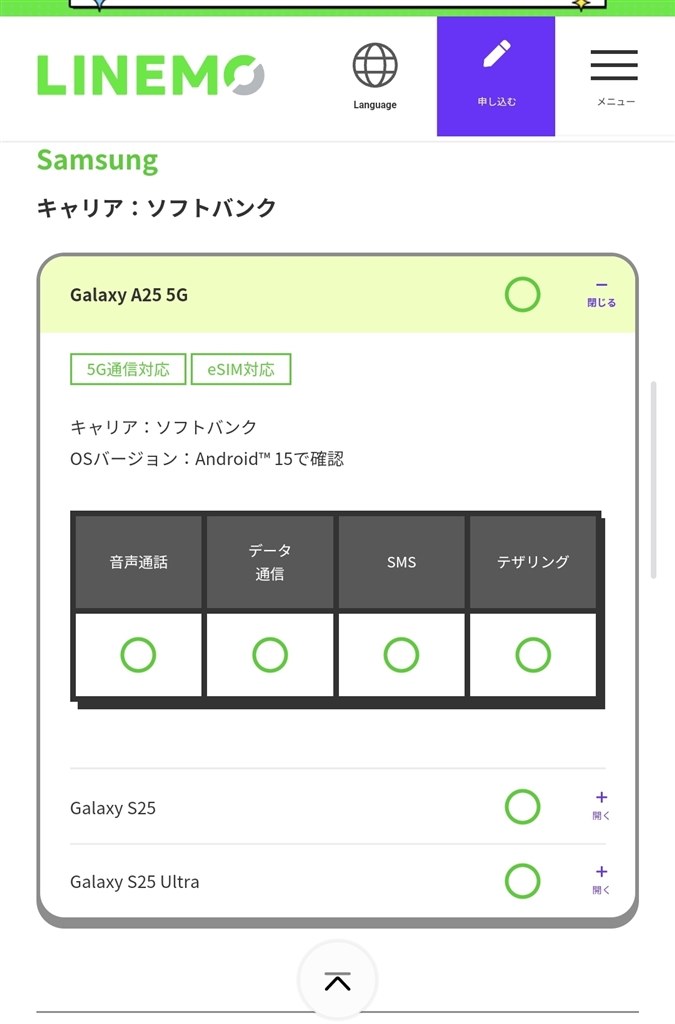
Task: Expand the Galaxy S25 row
Action: [x=601, y=806]
